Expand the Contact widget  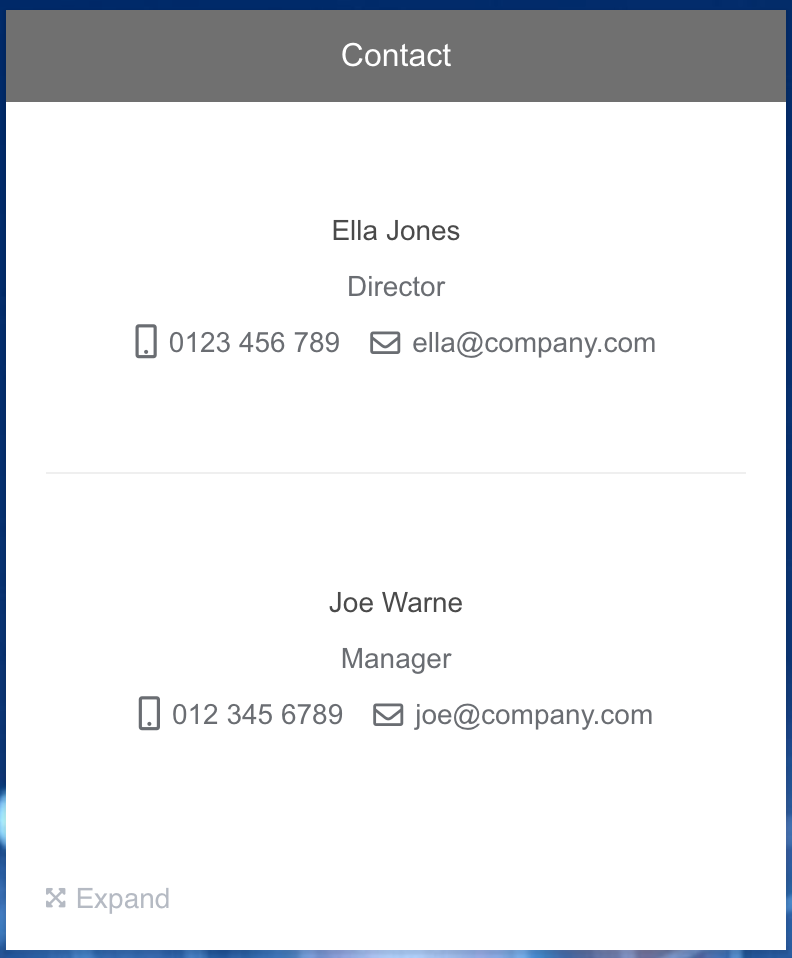pos(108,899)
